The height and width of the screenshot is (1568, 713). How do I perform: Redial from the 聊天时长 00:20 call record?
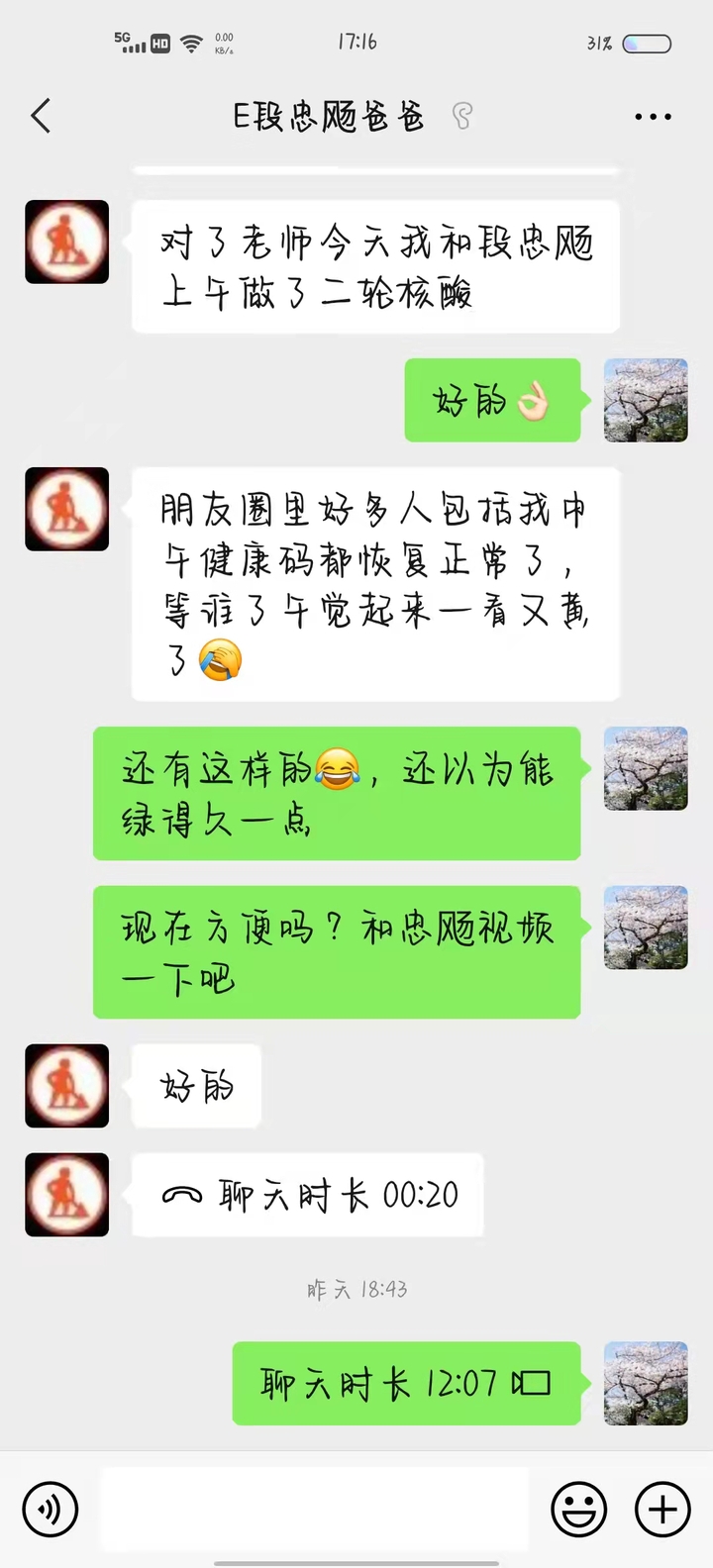click(308, 1195)
